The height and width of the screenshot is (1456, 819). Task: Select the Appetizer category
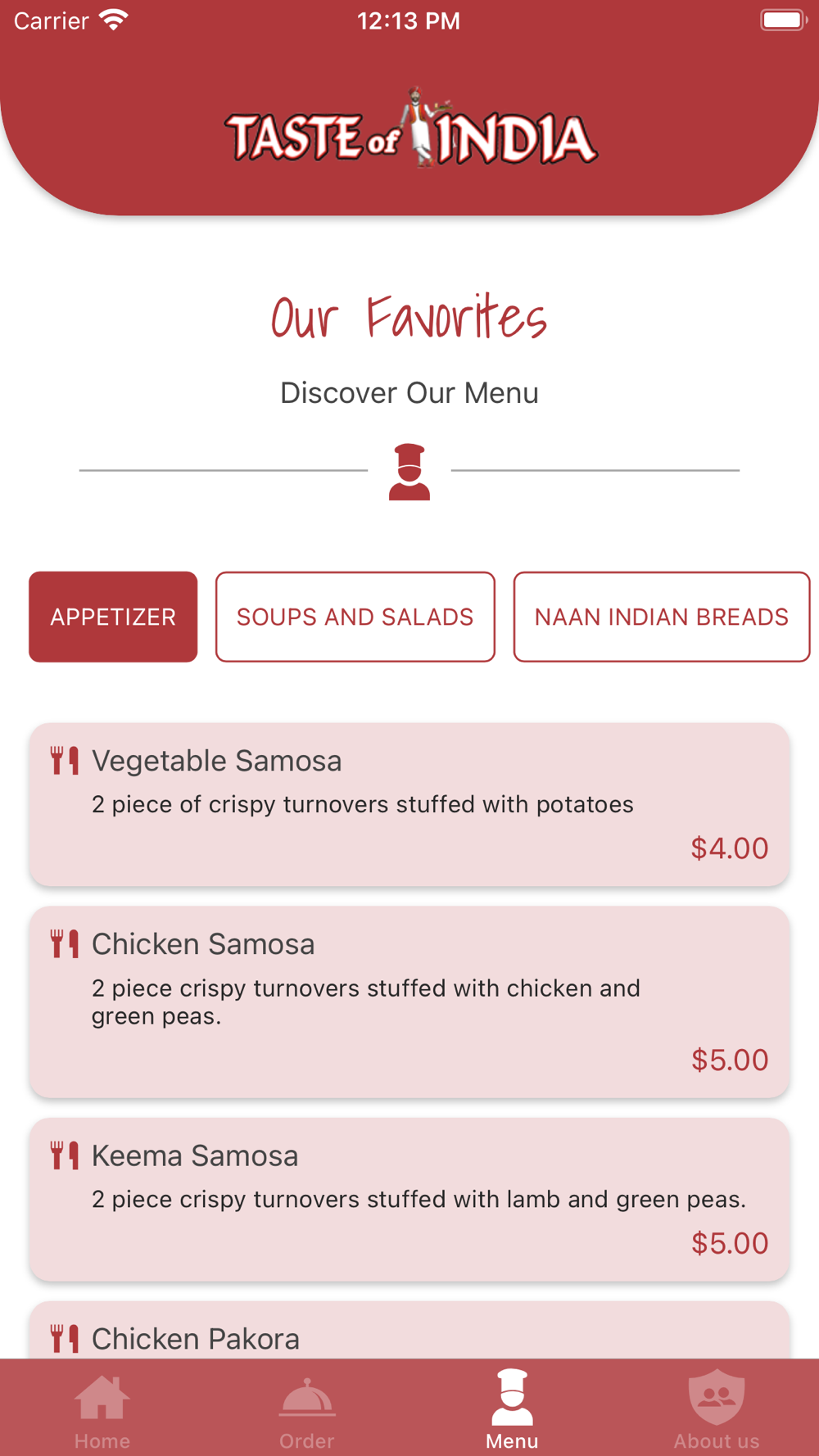(x=113, y=617)
